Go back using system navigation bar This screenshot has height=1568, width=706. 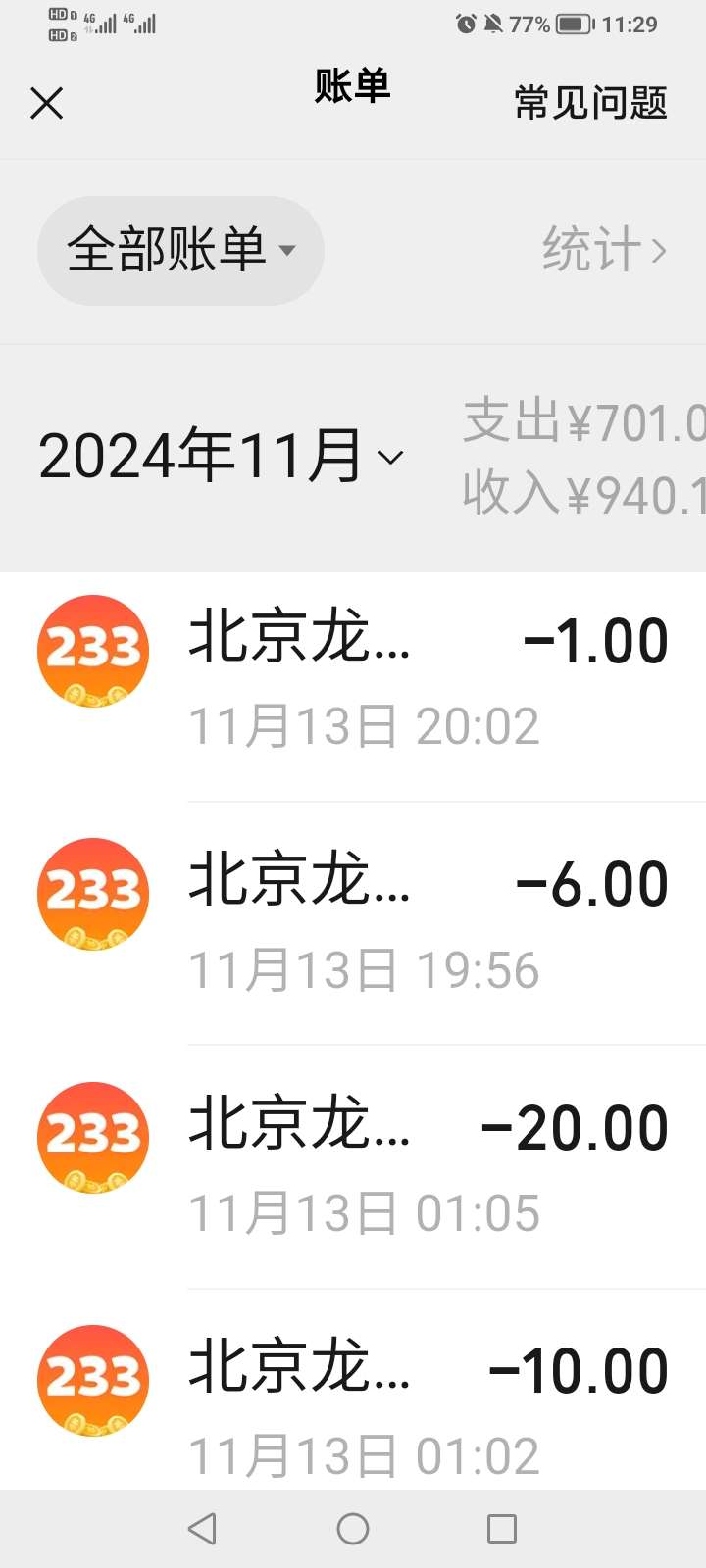tap(202, 1529)
